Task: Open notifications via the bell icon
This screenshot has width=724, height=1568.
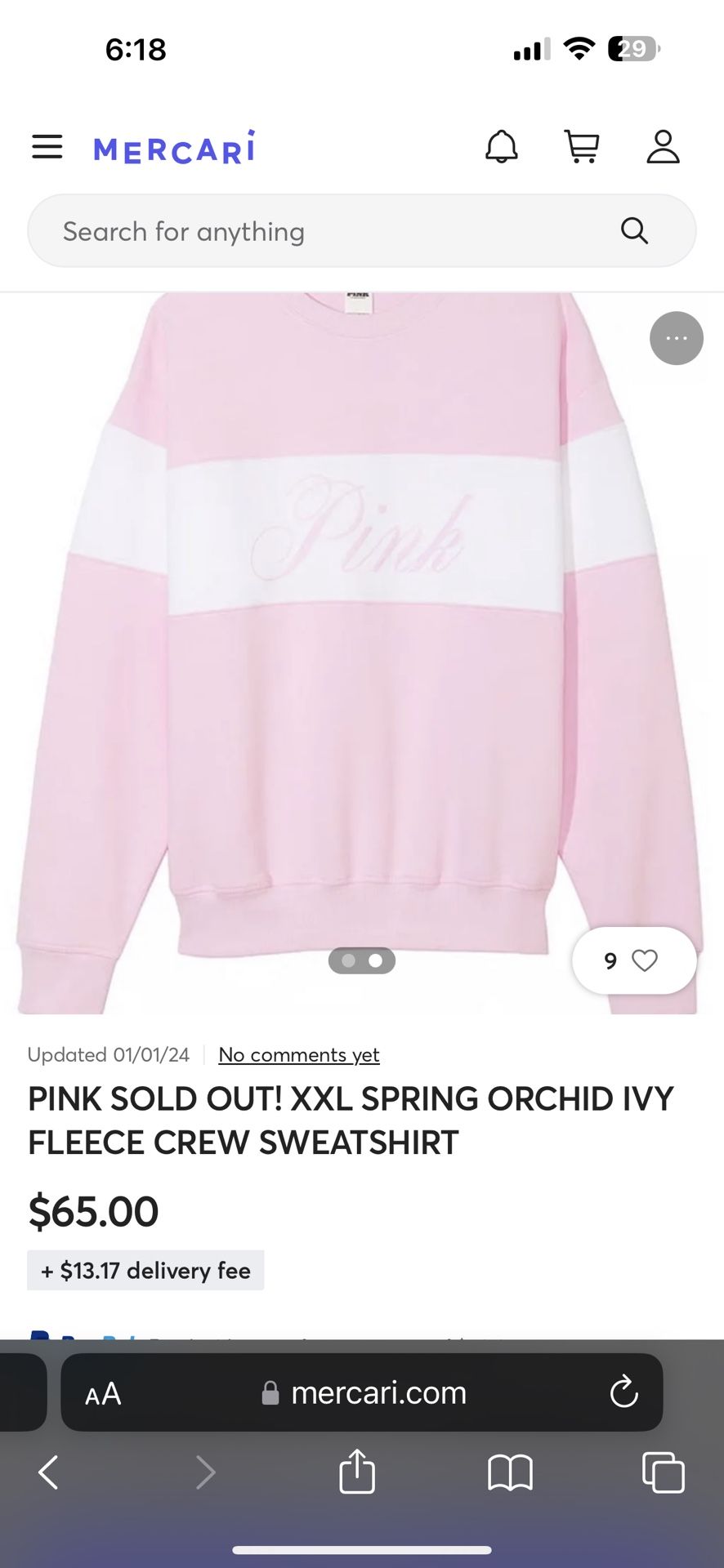Action: [503, 147]
